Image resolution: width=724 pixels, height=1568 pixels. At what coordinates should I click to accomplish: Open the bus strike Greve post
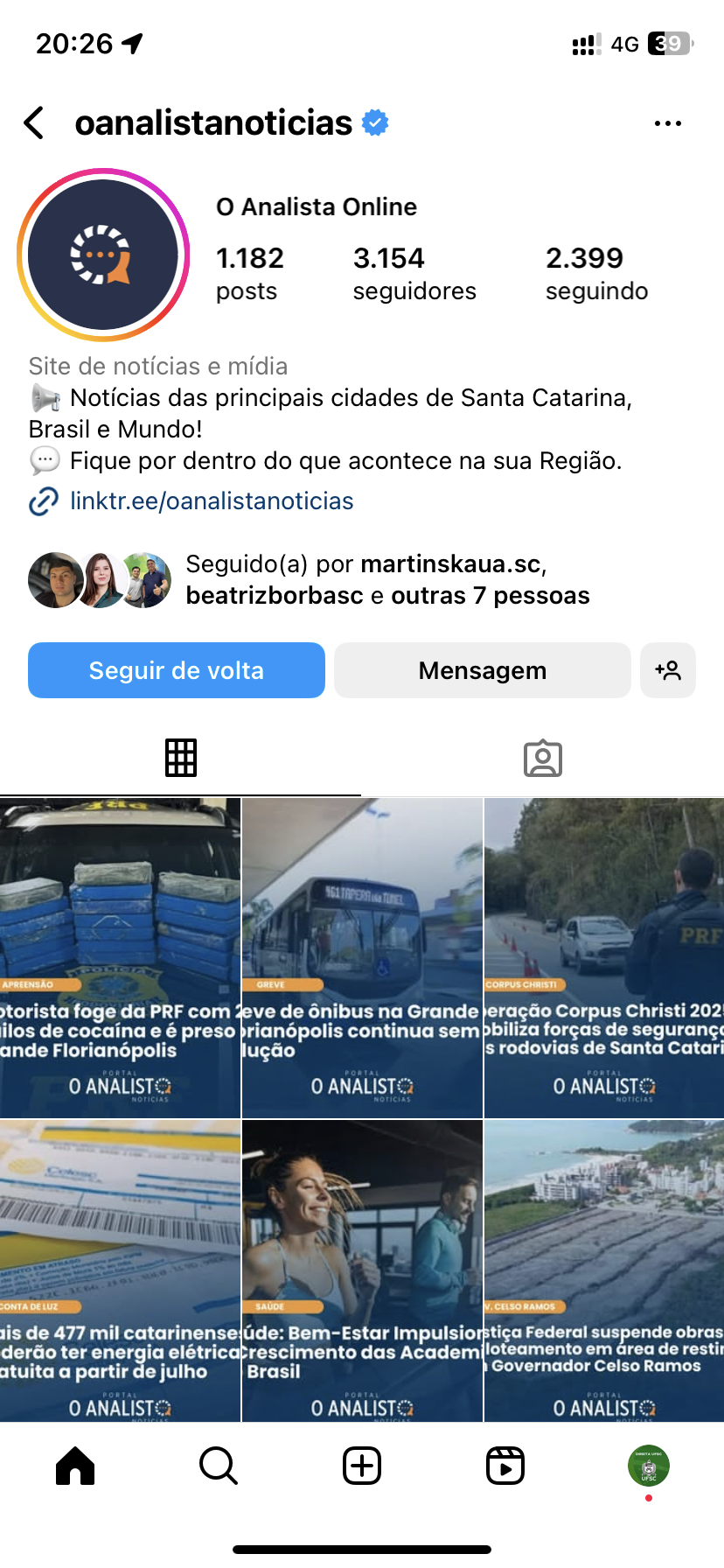[362, 957]
